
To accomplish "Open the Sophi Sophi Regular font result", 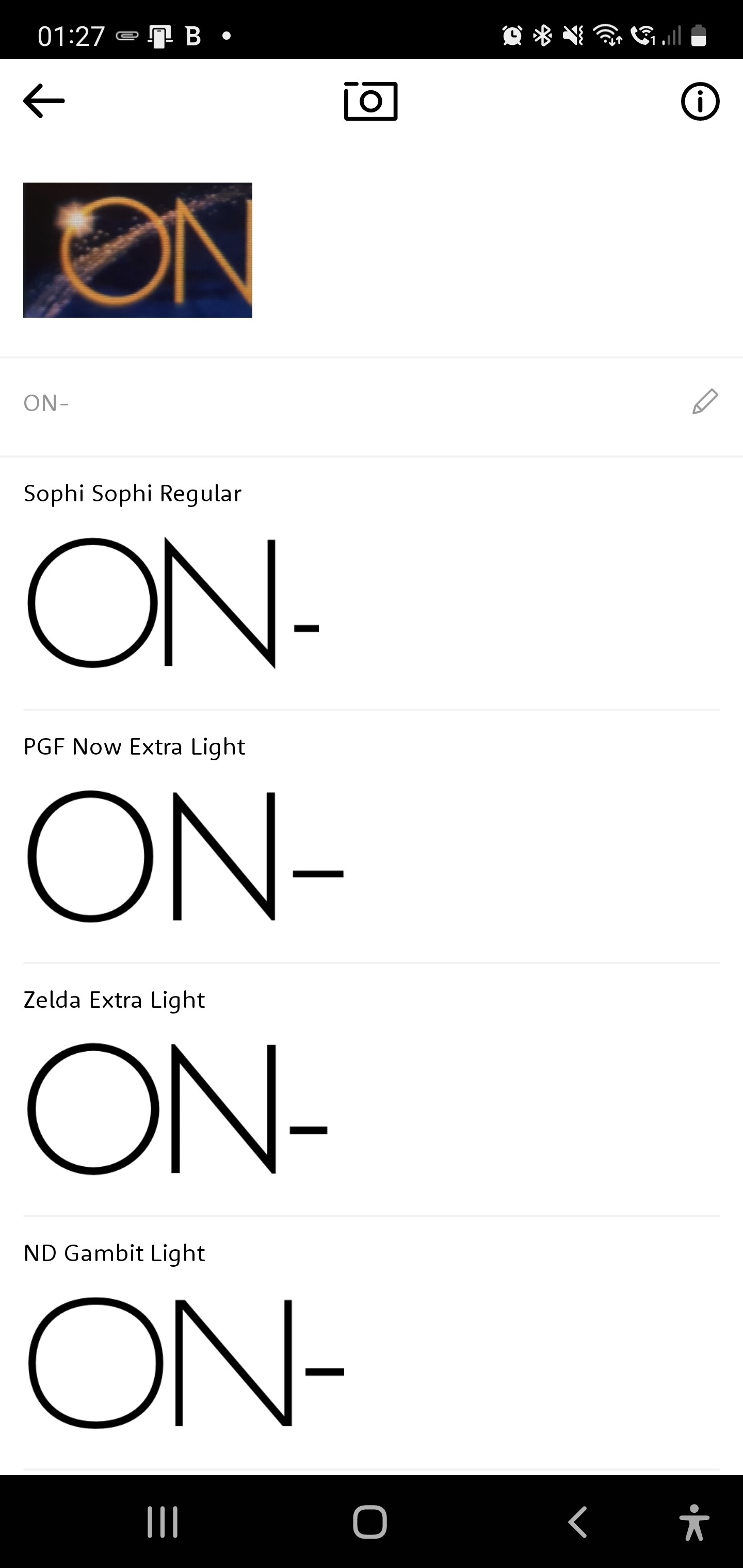I will (372, 583).
